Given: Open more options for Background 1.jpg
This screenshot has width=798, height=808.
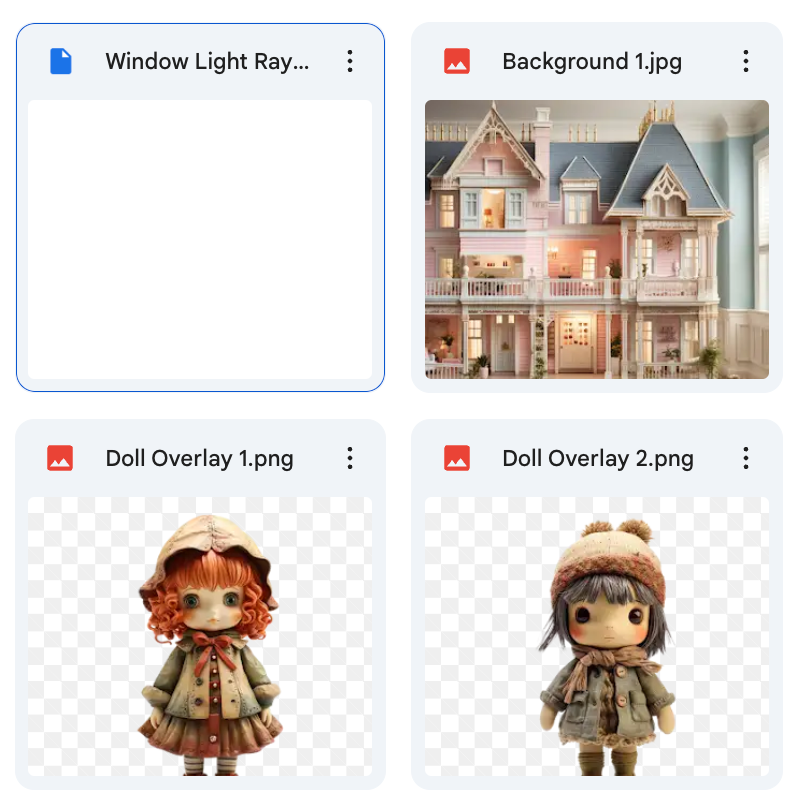Looking at the screenshot, I should 746,61.
